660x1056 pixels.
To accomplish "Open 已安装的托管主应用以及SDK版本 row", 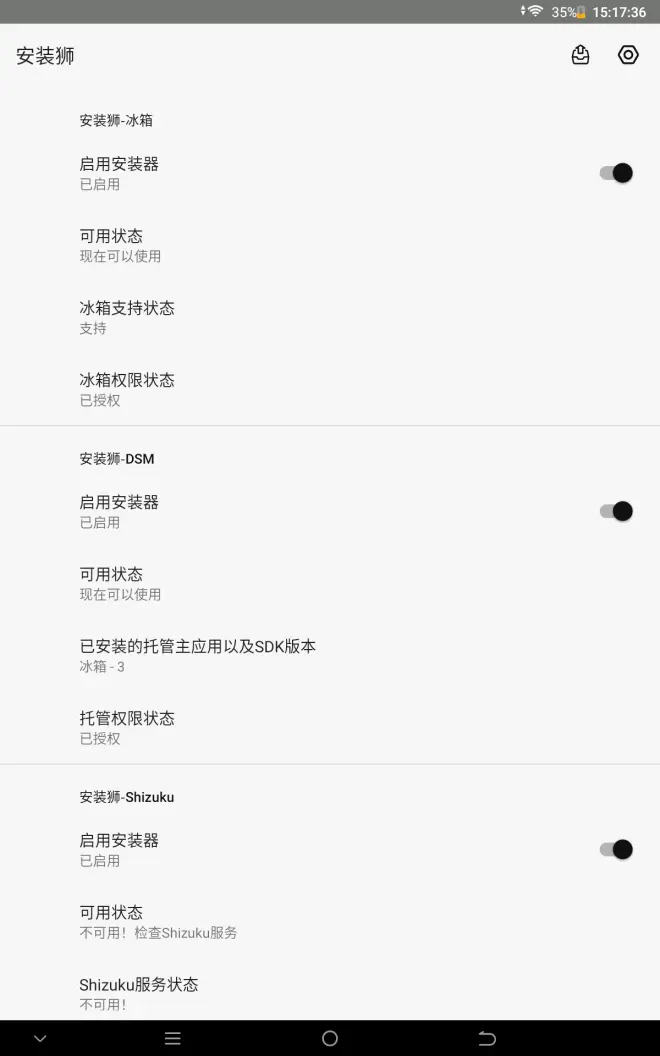I will [x=330, y=655].
